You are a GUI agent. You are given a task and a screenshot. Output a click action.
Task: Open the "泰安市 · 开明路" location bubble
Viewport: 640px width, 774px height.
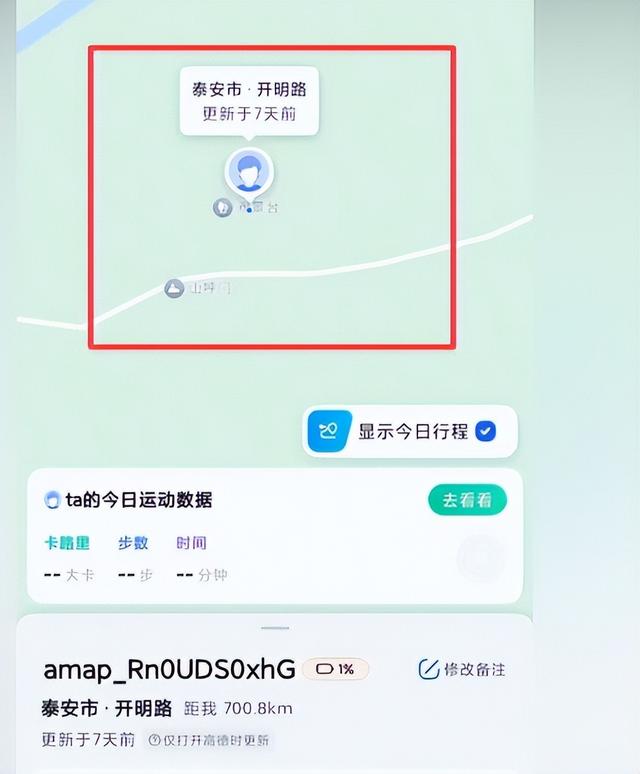click(x=249, y=100)
